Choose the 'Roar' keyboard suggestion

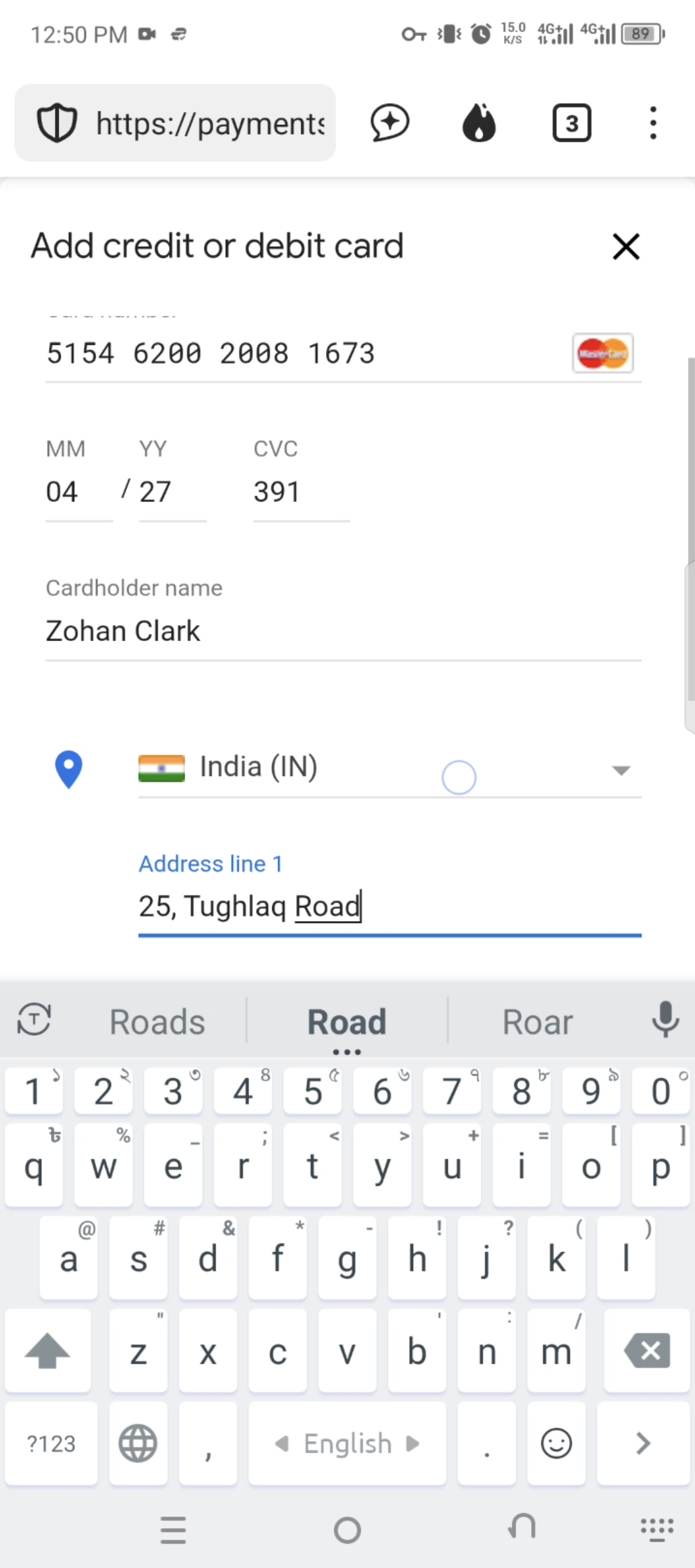(537, 1022)
